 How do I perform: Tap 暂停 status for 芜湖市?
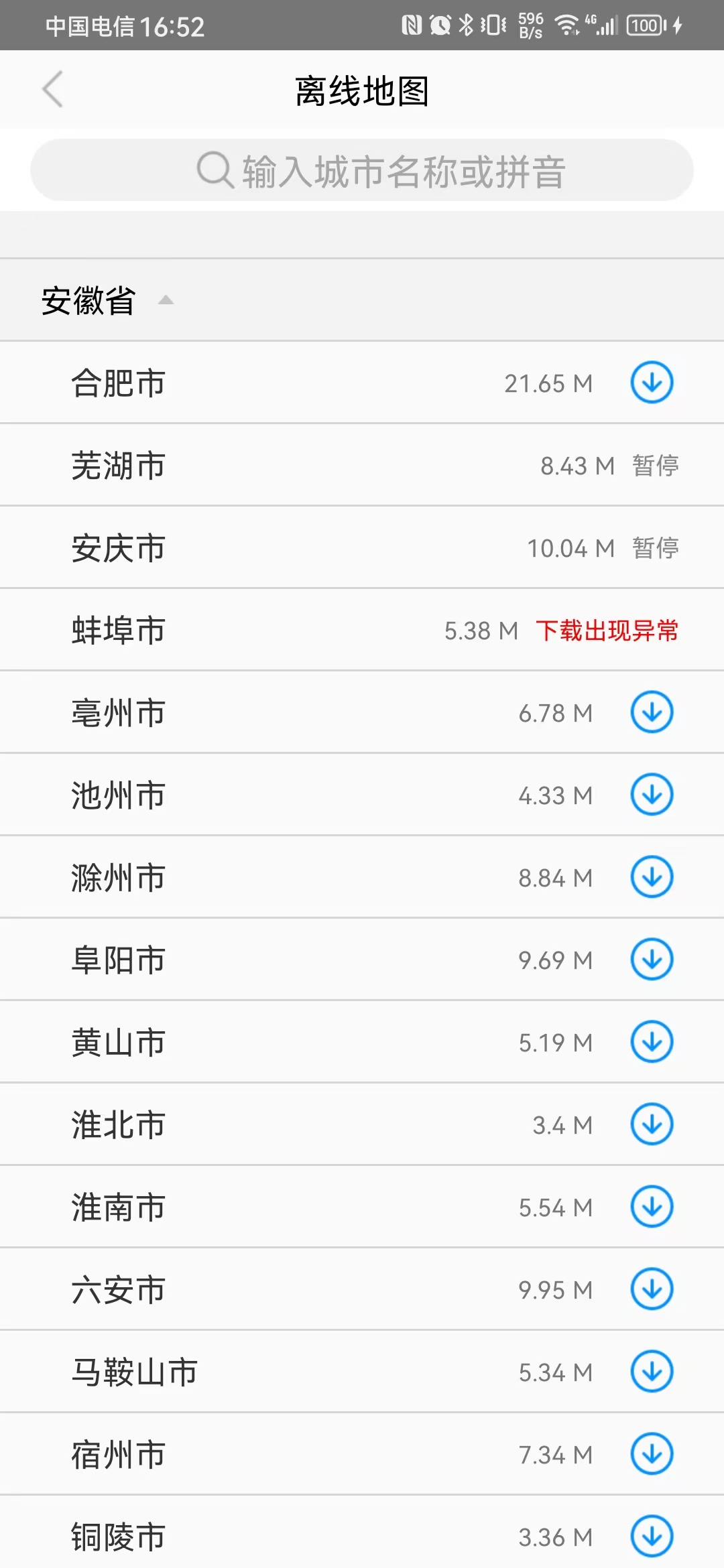point(655,466)
